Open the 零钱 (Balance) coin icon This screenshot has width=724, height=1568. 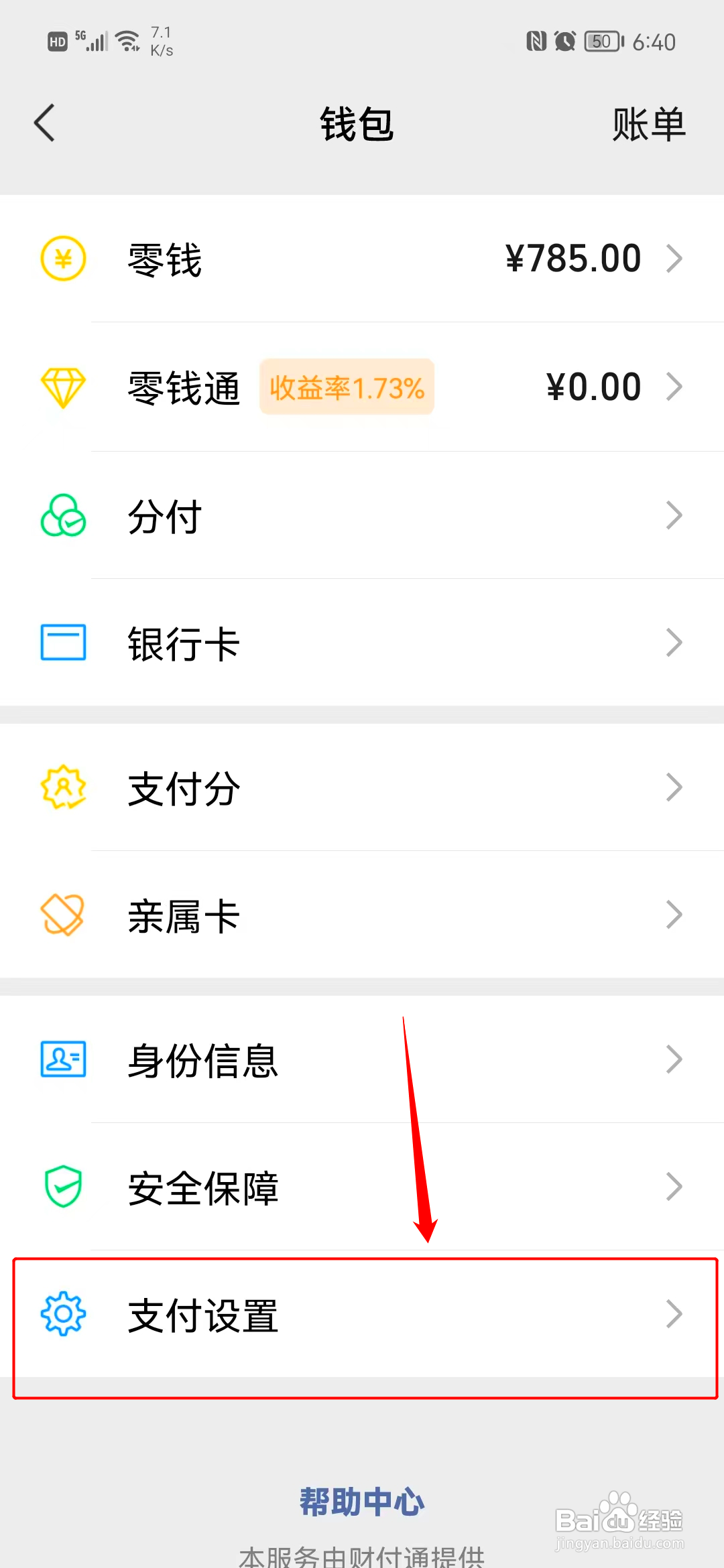62,258
